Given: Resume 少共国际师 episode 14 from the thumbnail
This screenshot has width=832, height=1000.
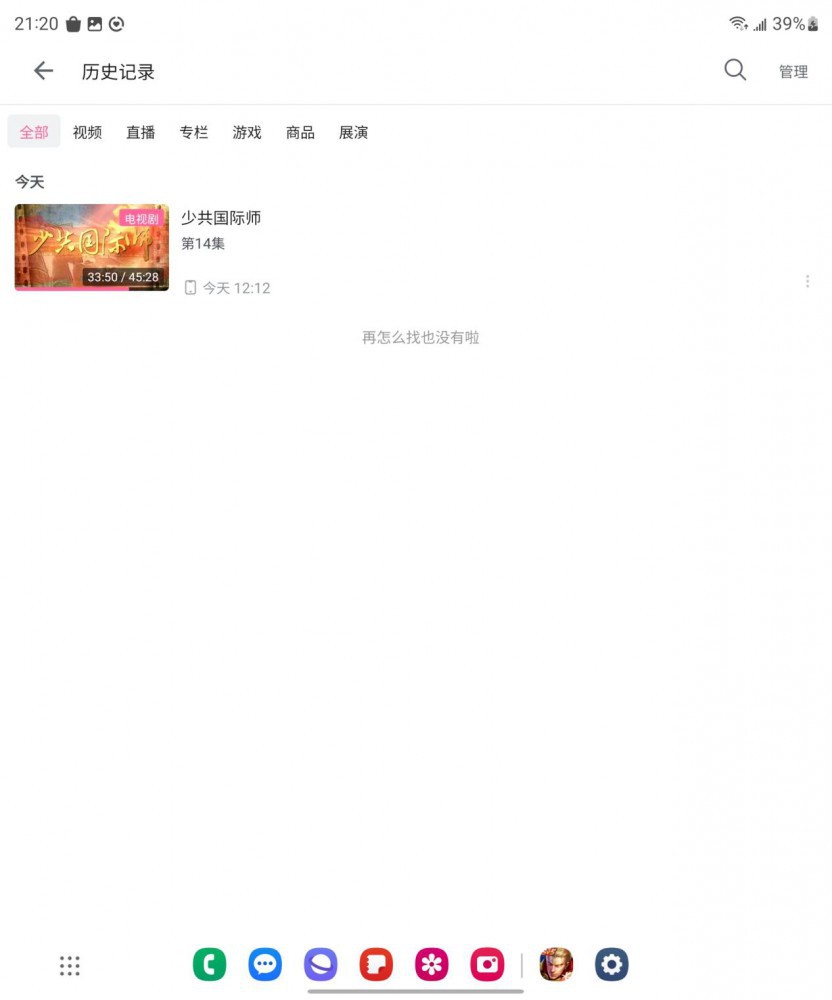Looking at the screenshot, I should (92, 247).
